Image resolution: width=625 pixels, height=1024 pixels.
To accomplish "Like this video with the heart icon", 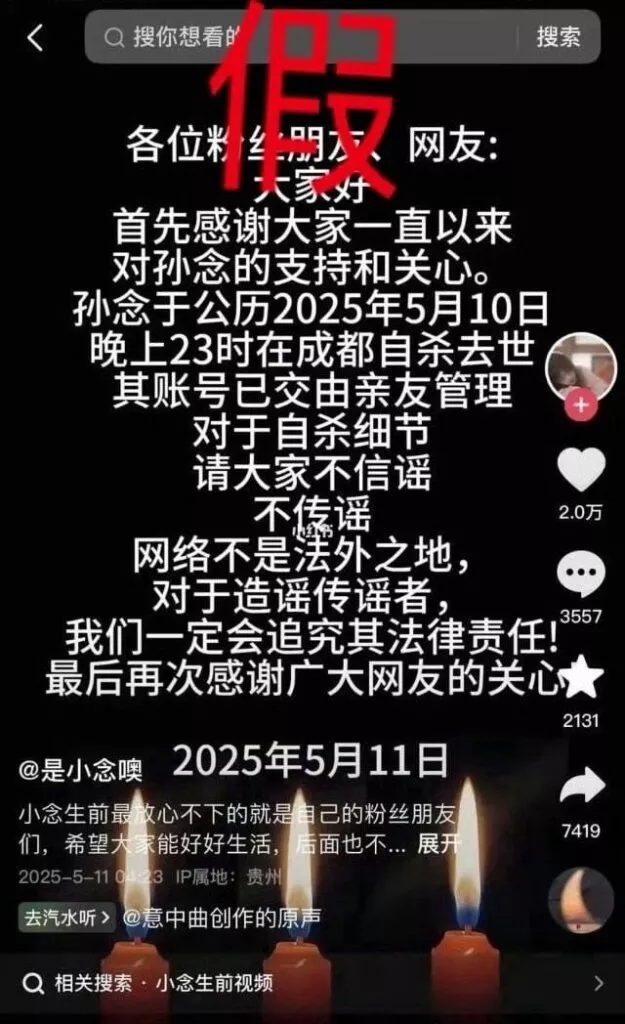I will pos(581,470).
